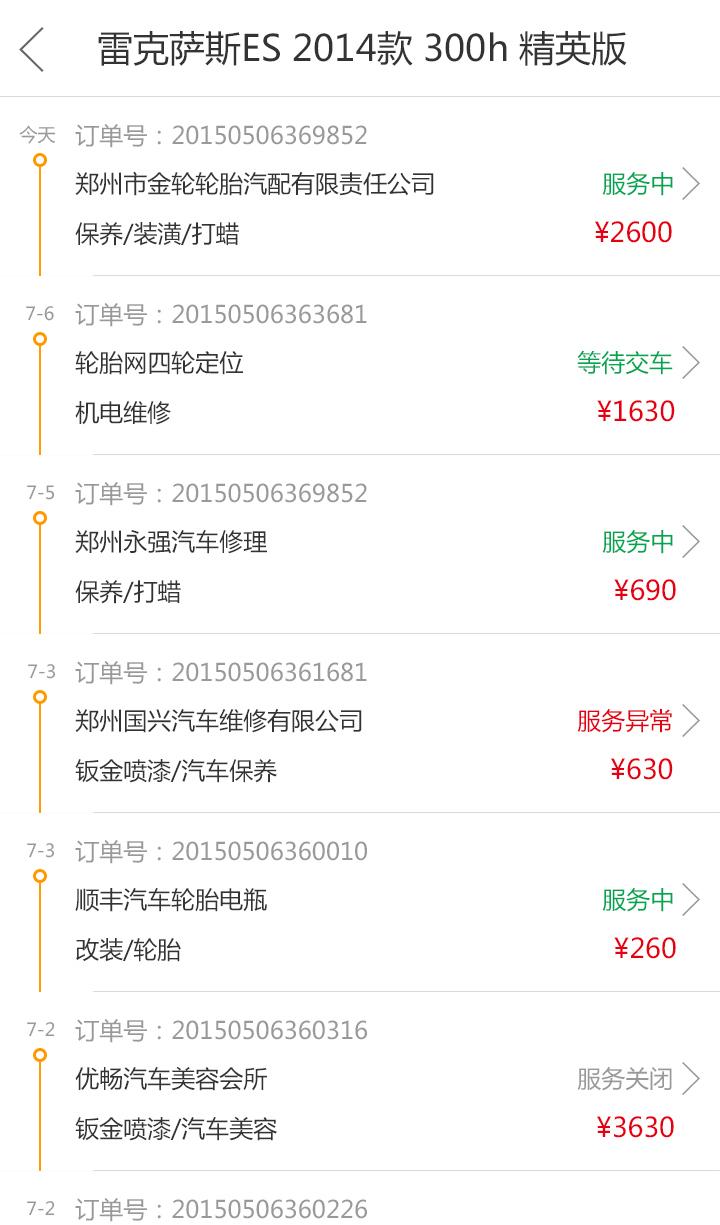Click the orange dot next to 顺丰汽车轮胎电瓶 order

39,874
